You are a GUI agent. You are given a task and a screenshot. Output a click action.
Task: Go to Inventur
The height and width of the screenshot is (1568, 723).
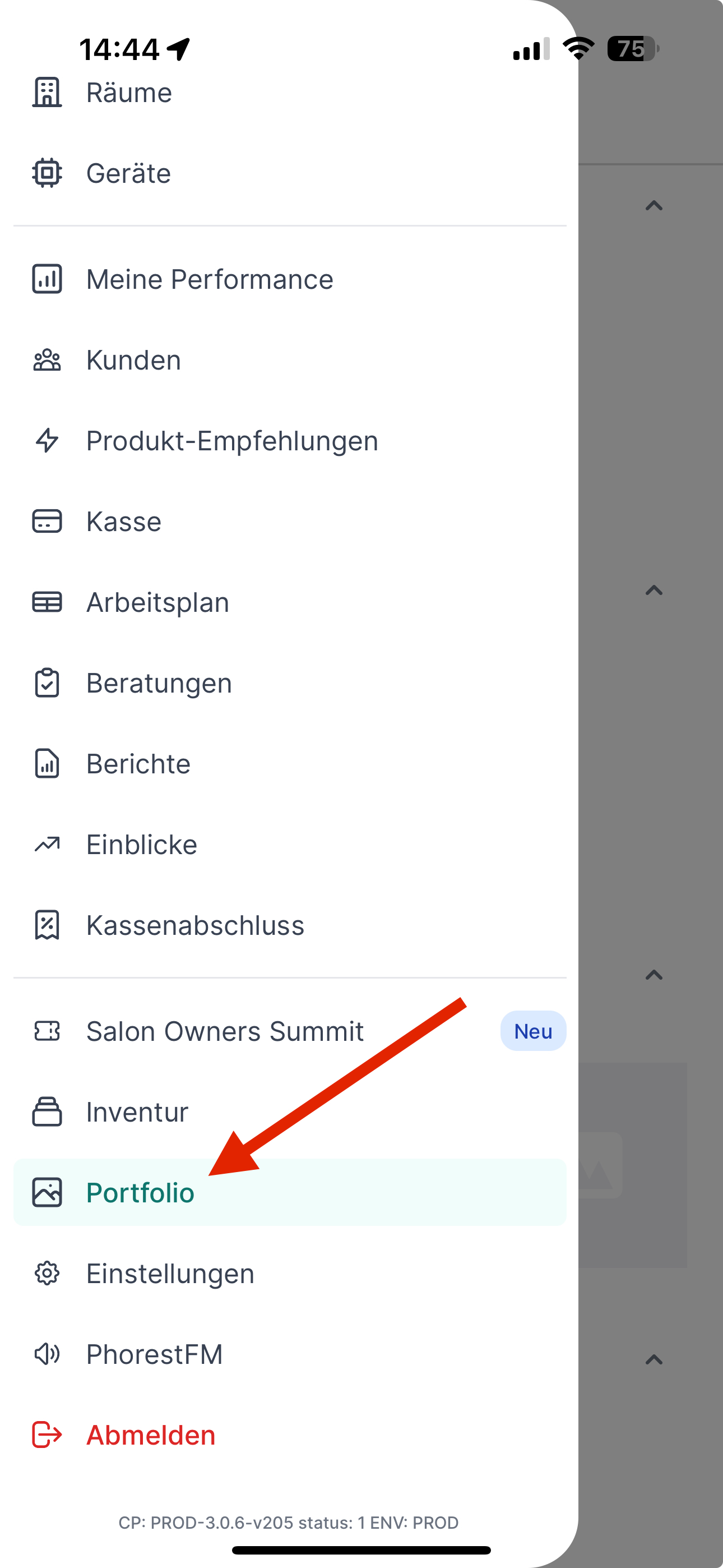[x=137, y=1112]
